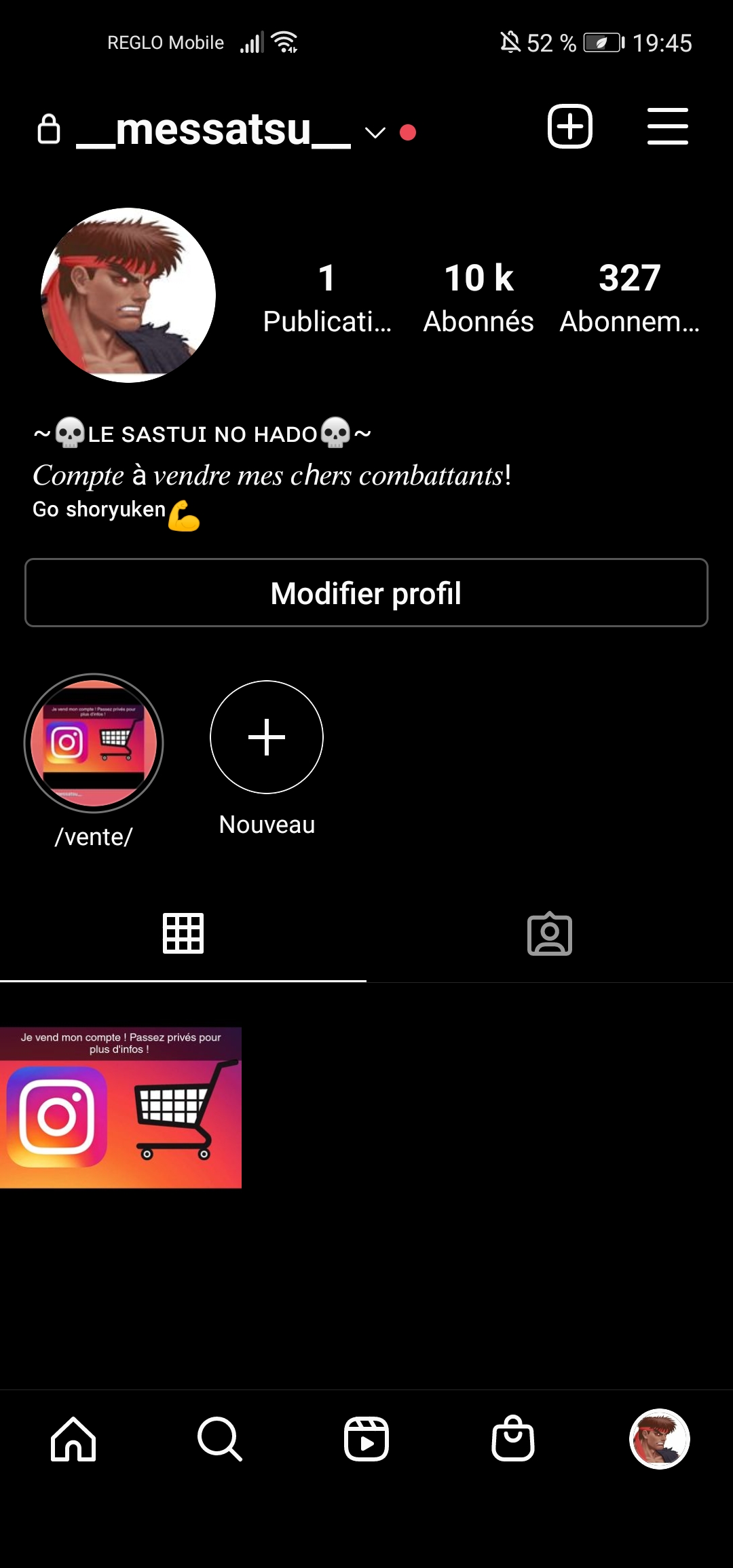Viewport: 733px width, 1568px height.
Task: View the 327 Abonnements list
Action: point(629,297)
